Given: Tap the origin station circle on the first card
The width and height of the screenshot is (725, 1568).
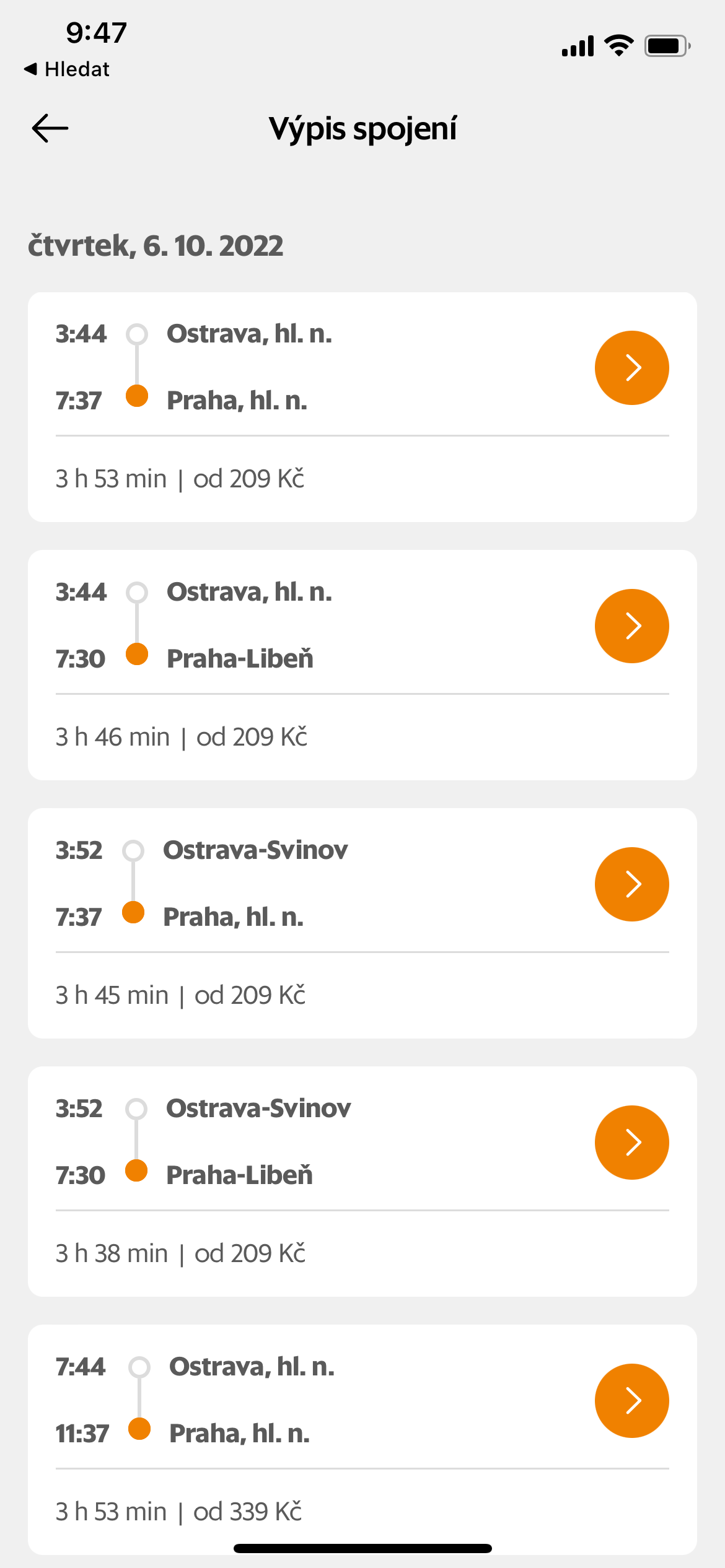Looking at the screenshot, I should tap(138, 334).
